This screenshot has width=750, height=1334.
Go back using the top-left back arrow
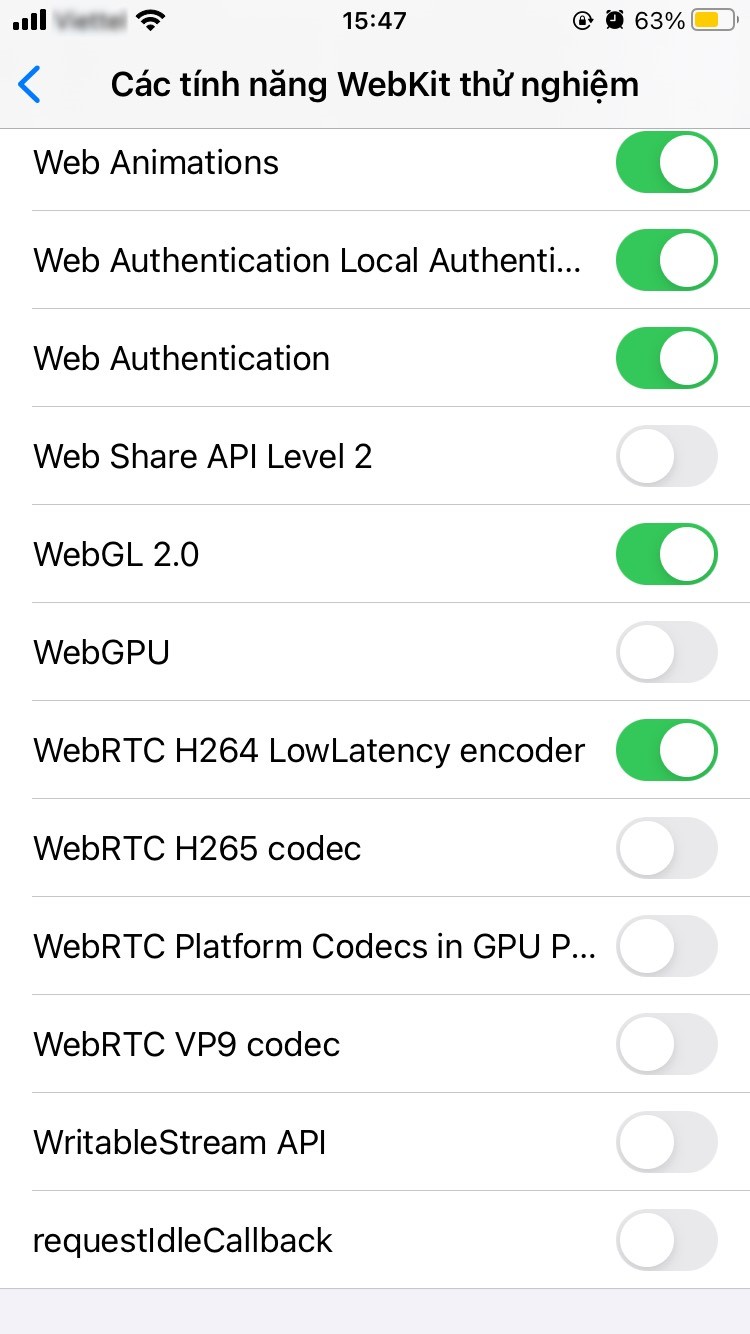pyautogui.click(x=30, y=85)
